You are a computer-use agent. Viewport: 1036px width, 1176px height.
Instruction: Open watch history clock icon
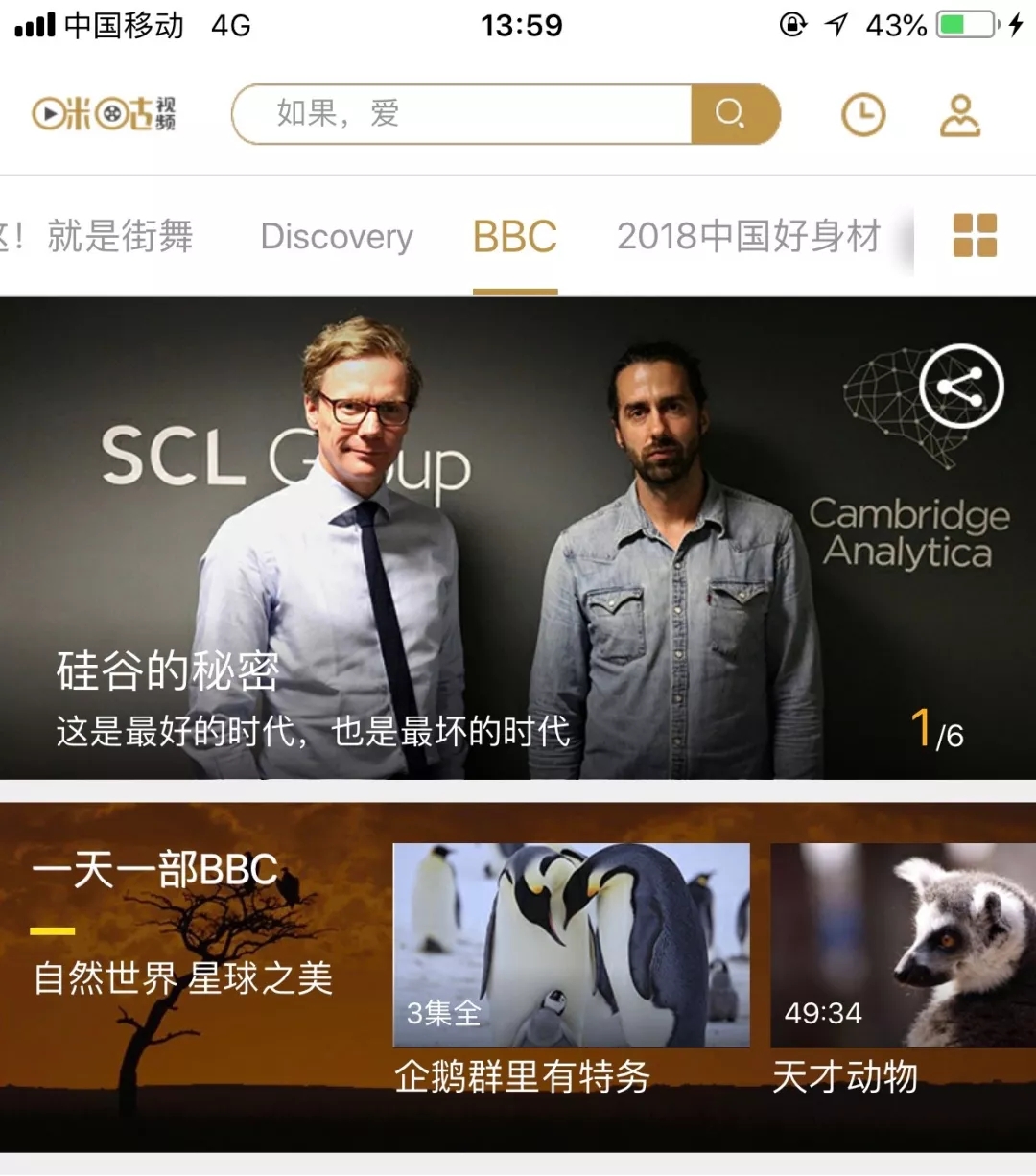click(863, 115)
